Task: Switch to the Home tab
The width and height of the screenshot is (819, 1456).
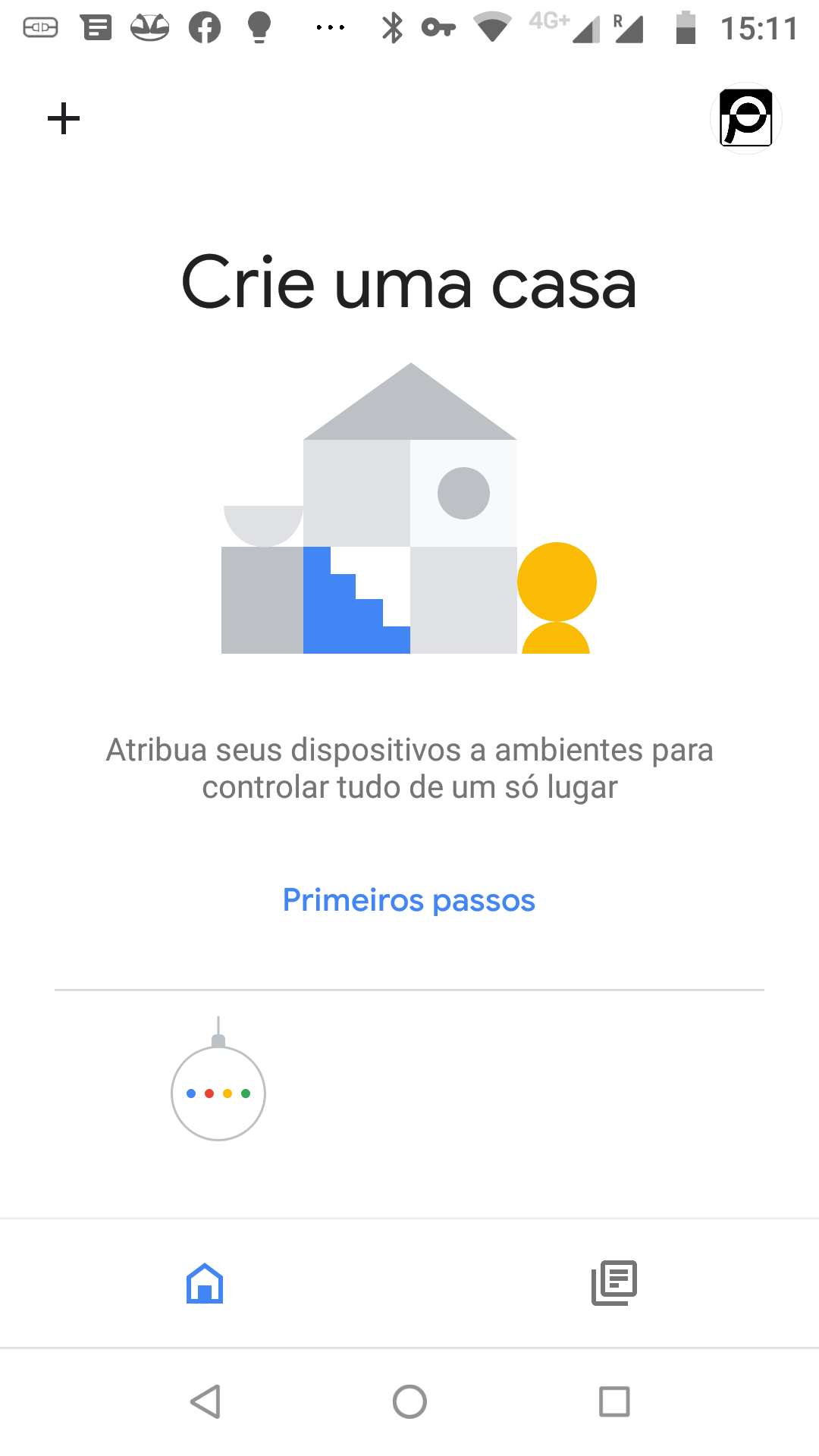Action: [205, 1283]
